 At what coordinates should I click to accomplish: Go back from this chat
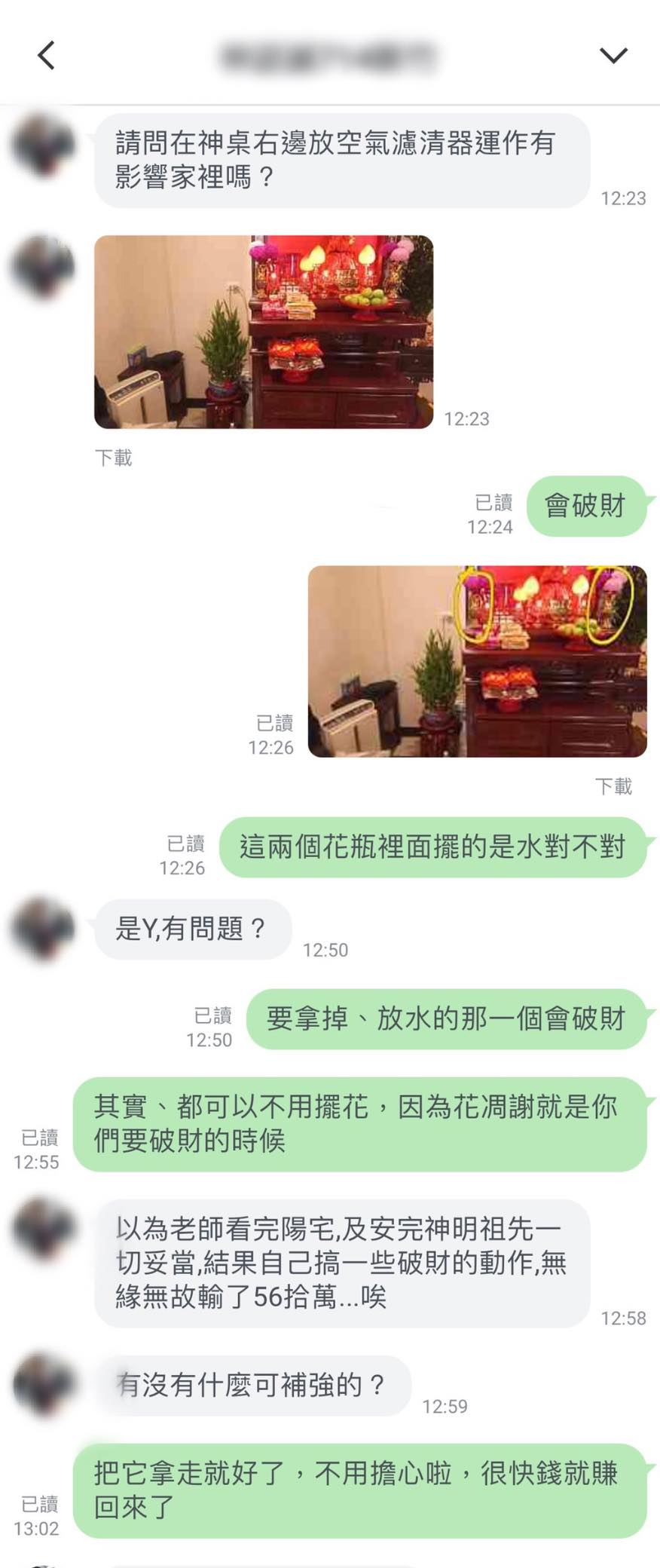click(47, 55)
